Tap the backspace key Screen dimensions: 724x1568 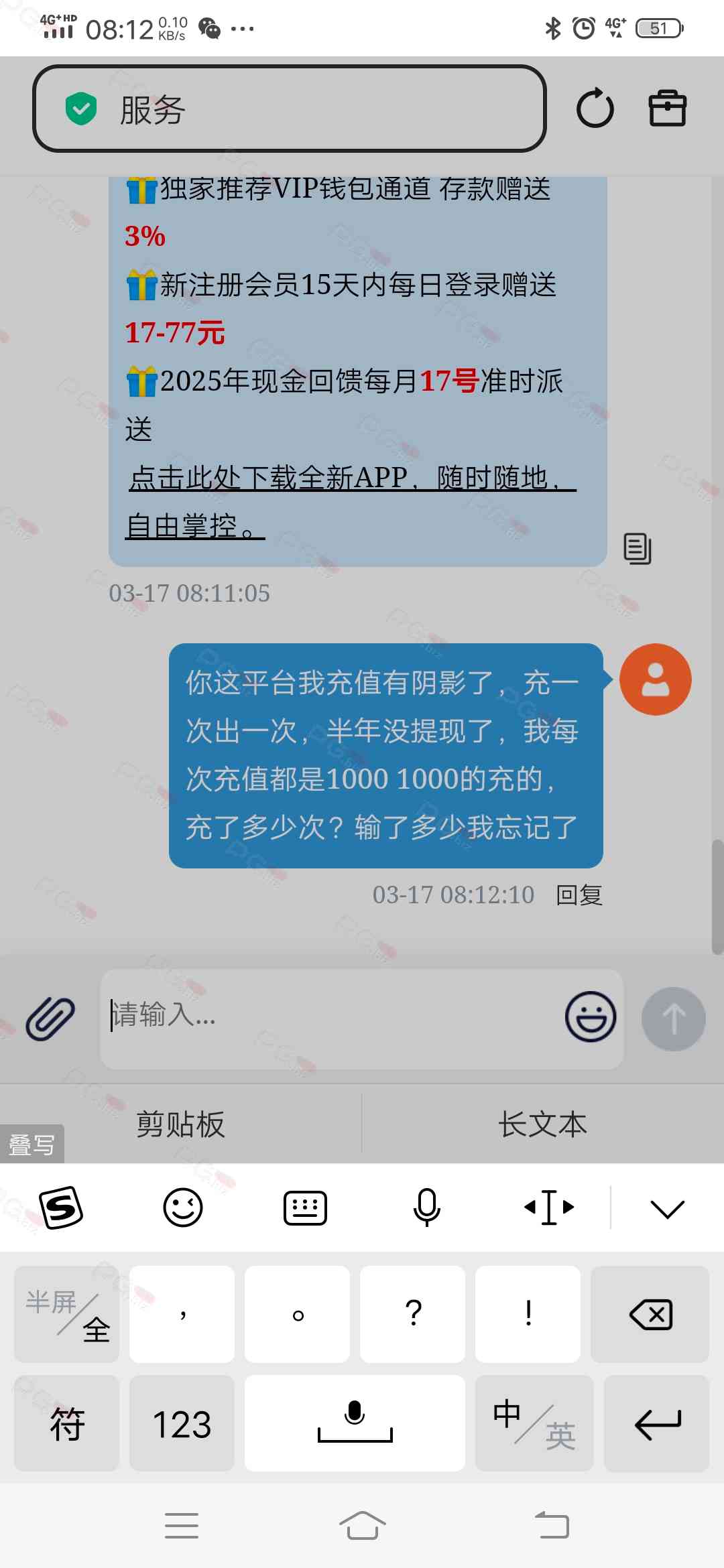(650, 1314)
